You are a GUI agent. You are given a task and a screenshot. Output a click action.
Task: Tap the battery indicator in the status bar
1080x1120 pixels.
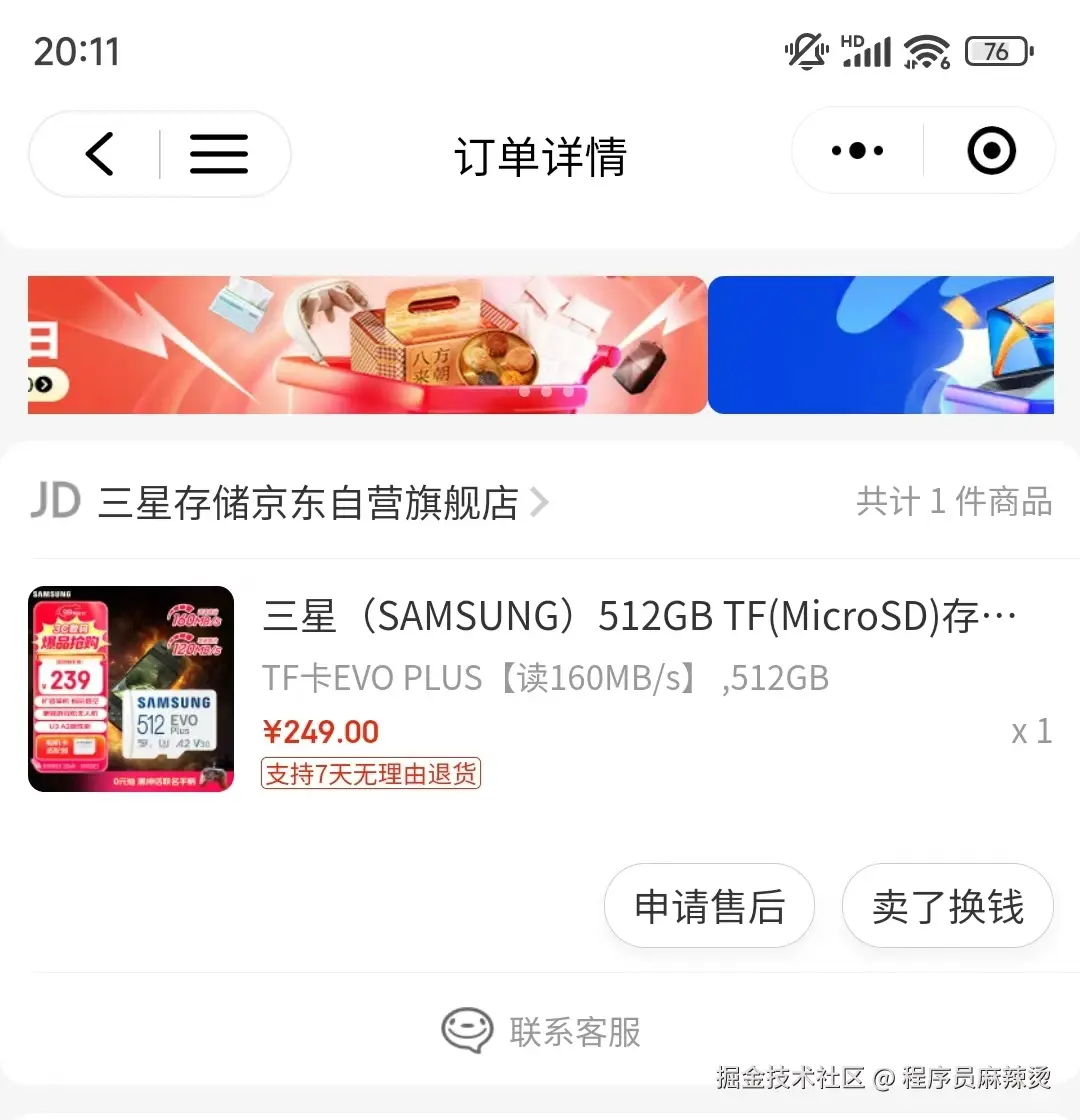point(996,50)
